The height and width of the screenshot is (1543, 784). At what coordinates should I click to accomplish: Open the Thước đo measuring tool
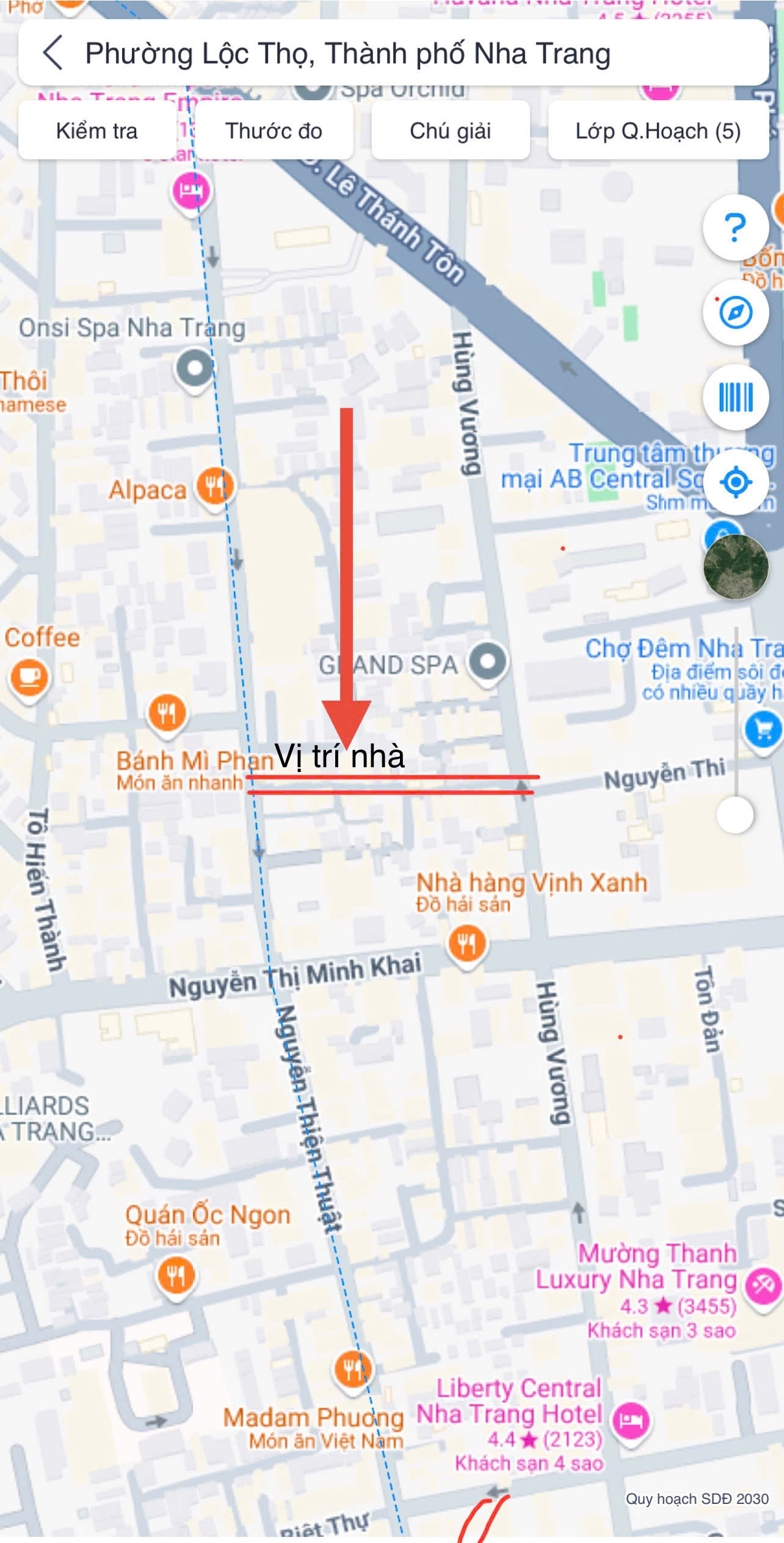(274, 131)
